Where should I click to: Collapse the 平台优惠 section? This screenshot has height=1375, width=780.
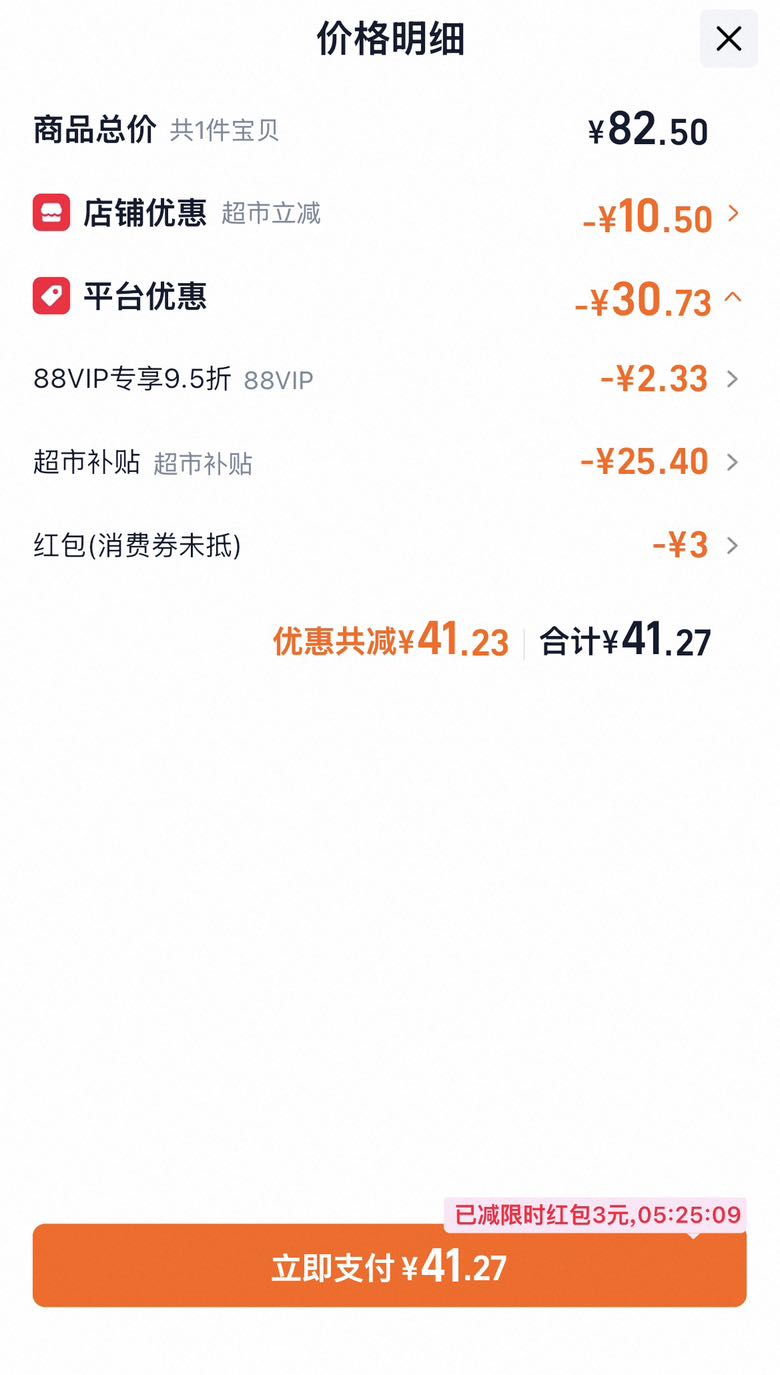click(x=389, y=297)
